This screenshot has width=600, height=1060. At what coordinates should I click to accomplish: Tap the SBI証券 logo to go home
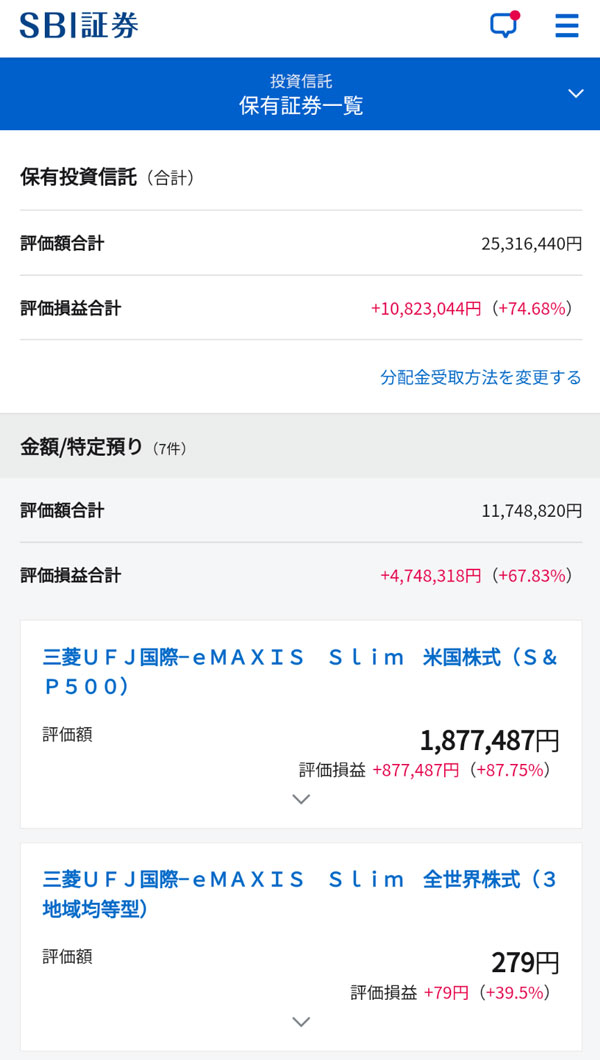pos(79,25)
